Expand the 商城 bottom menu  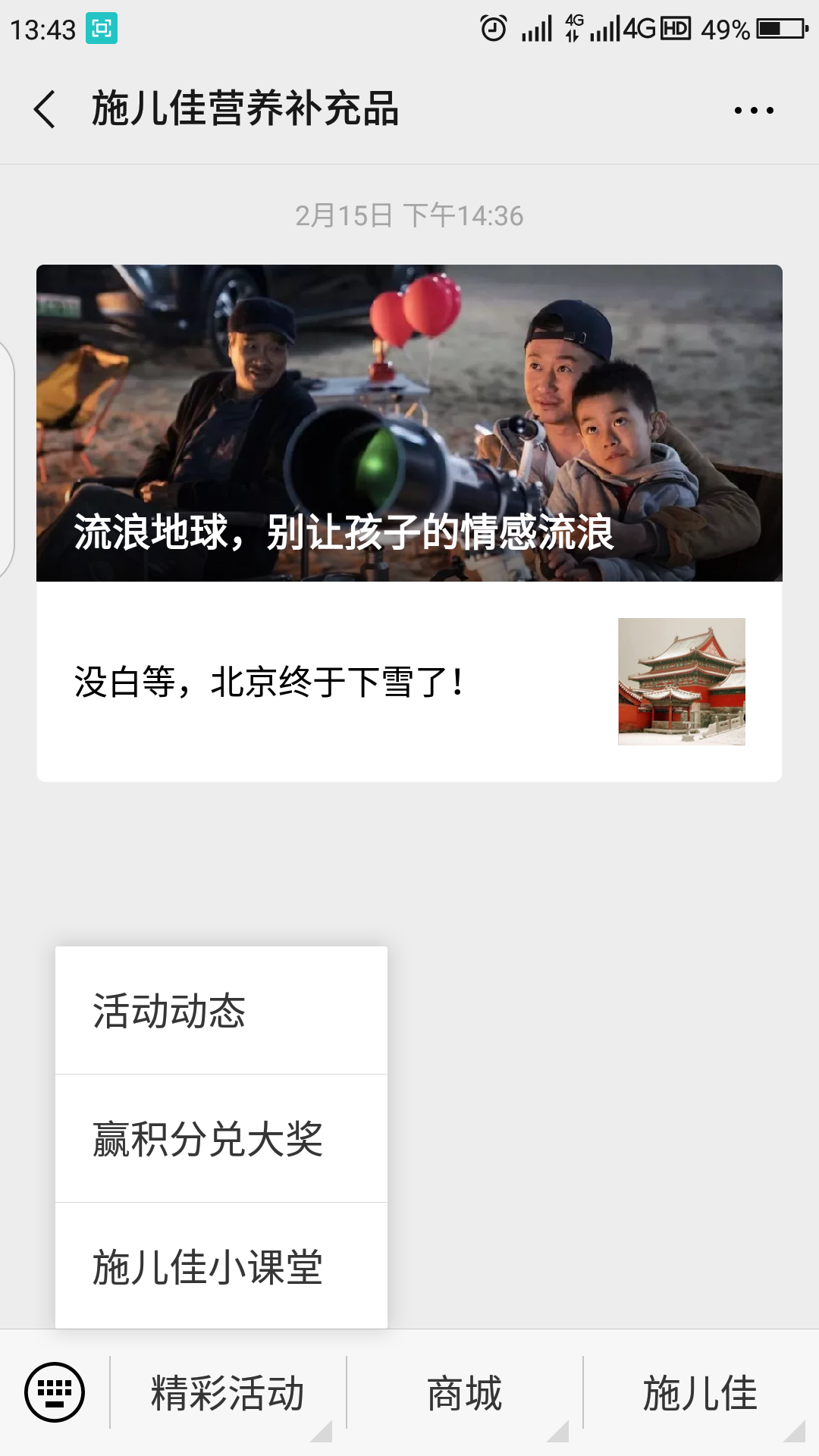tap(465, 1392)
